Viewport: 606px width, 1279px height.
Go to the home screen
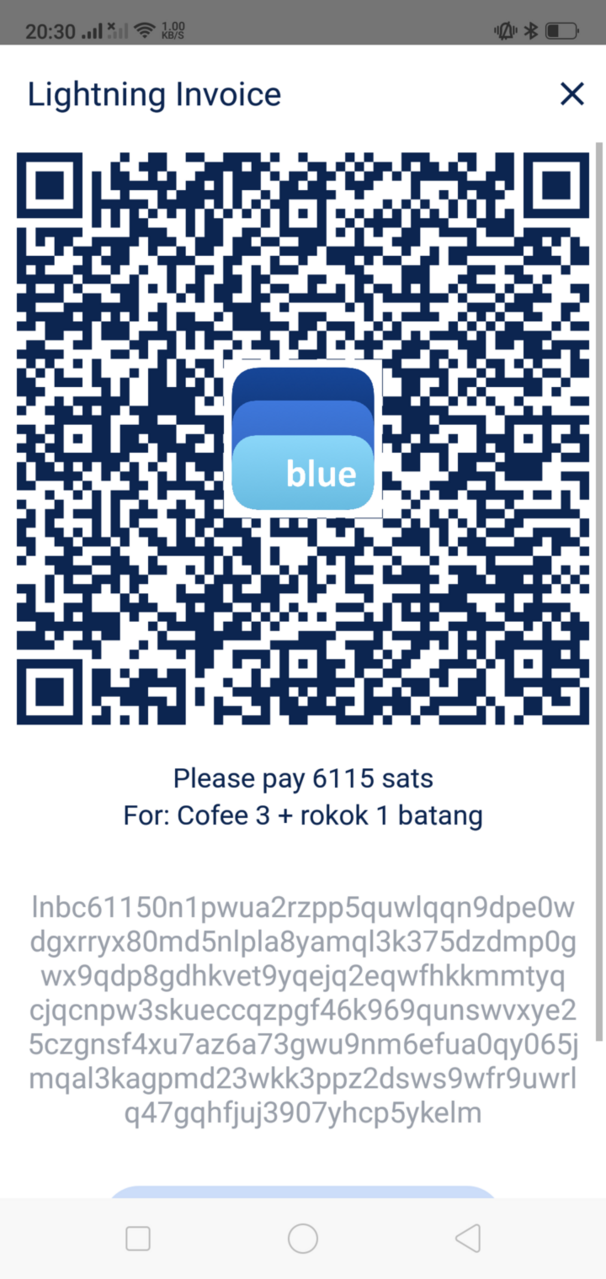click(303, 1238)
